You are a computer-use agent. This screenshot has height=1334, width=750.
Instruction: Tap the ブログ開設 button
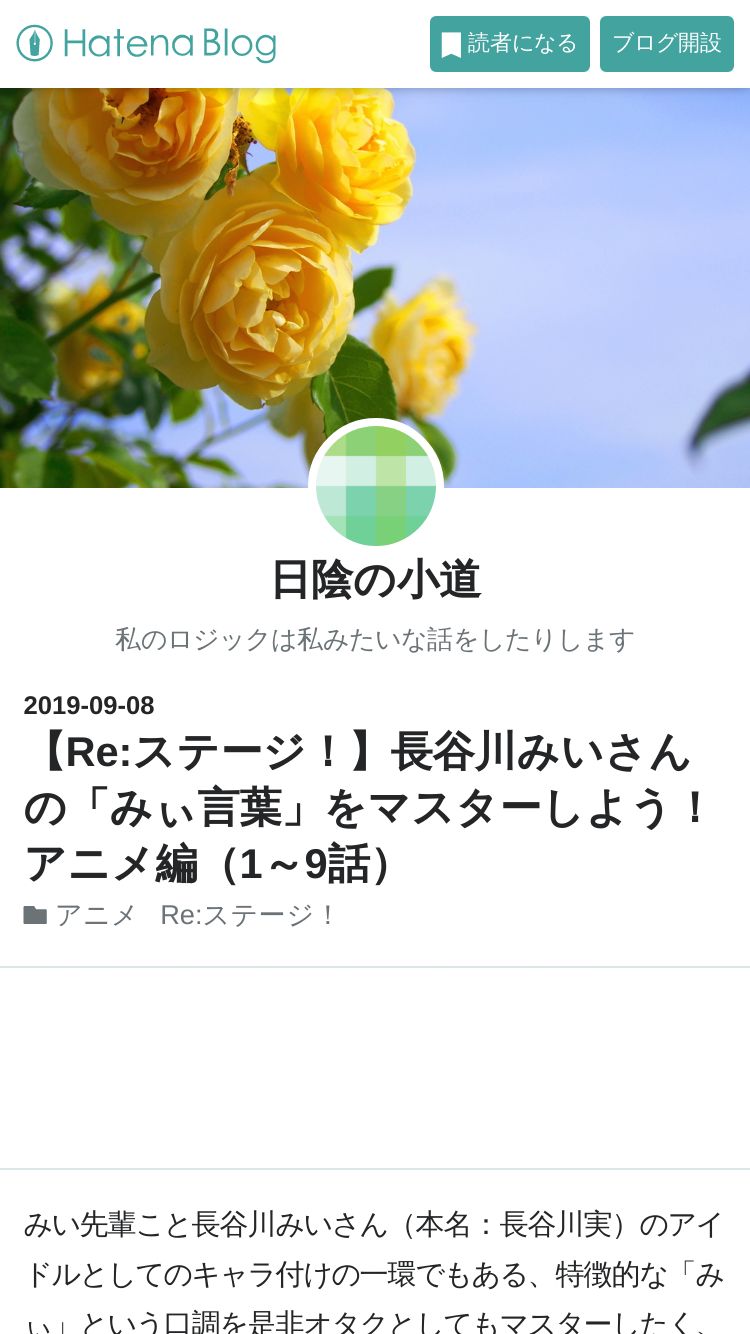(x=667, y=44)
